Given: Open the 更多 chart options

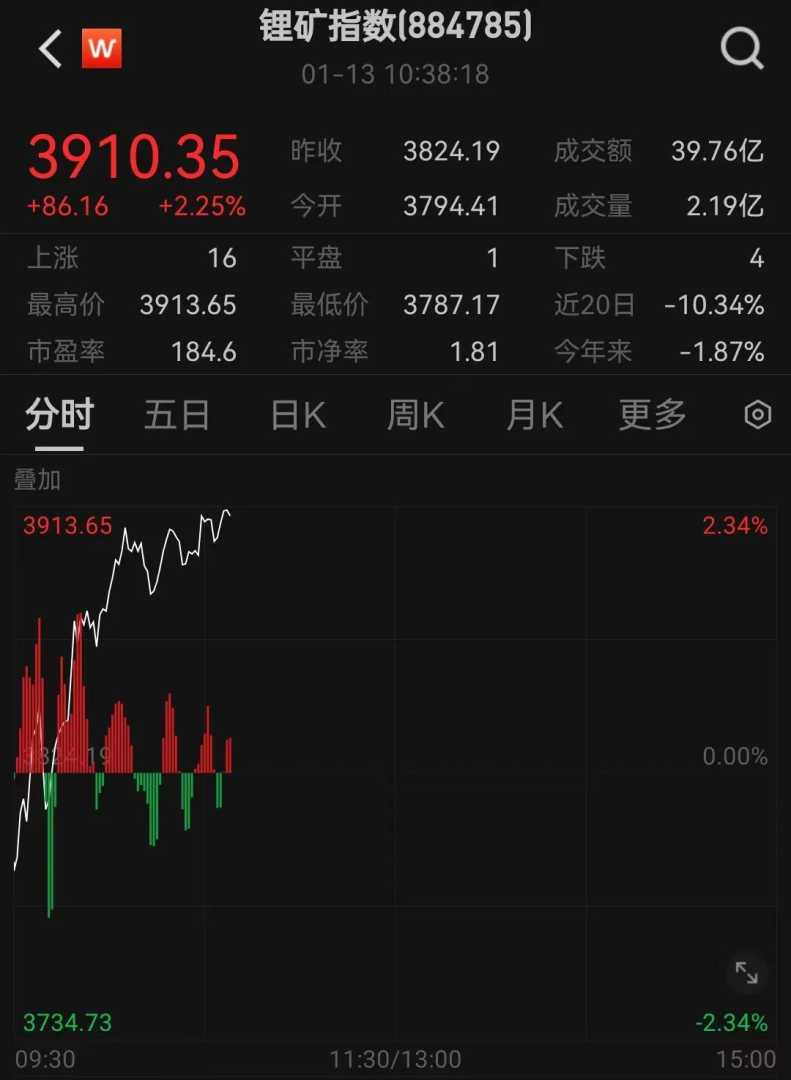Looking at the screenshot, I should (652, 415).
